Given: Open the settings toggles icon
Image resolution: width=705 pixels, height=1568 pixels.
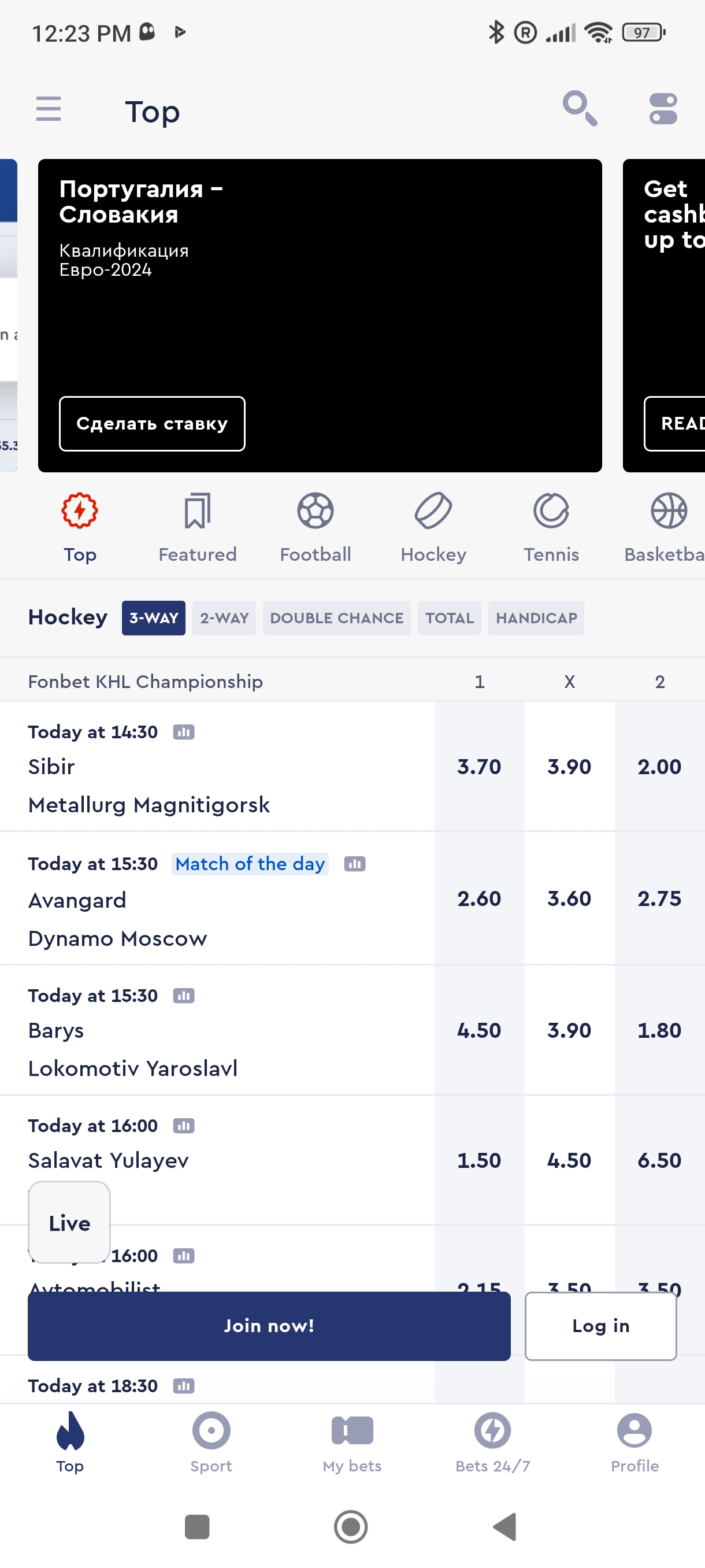Looking at the screenshot, I should click(662, 109).
